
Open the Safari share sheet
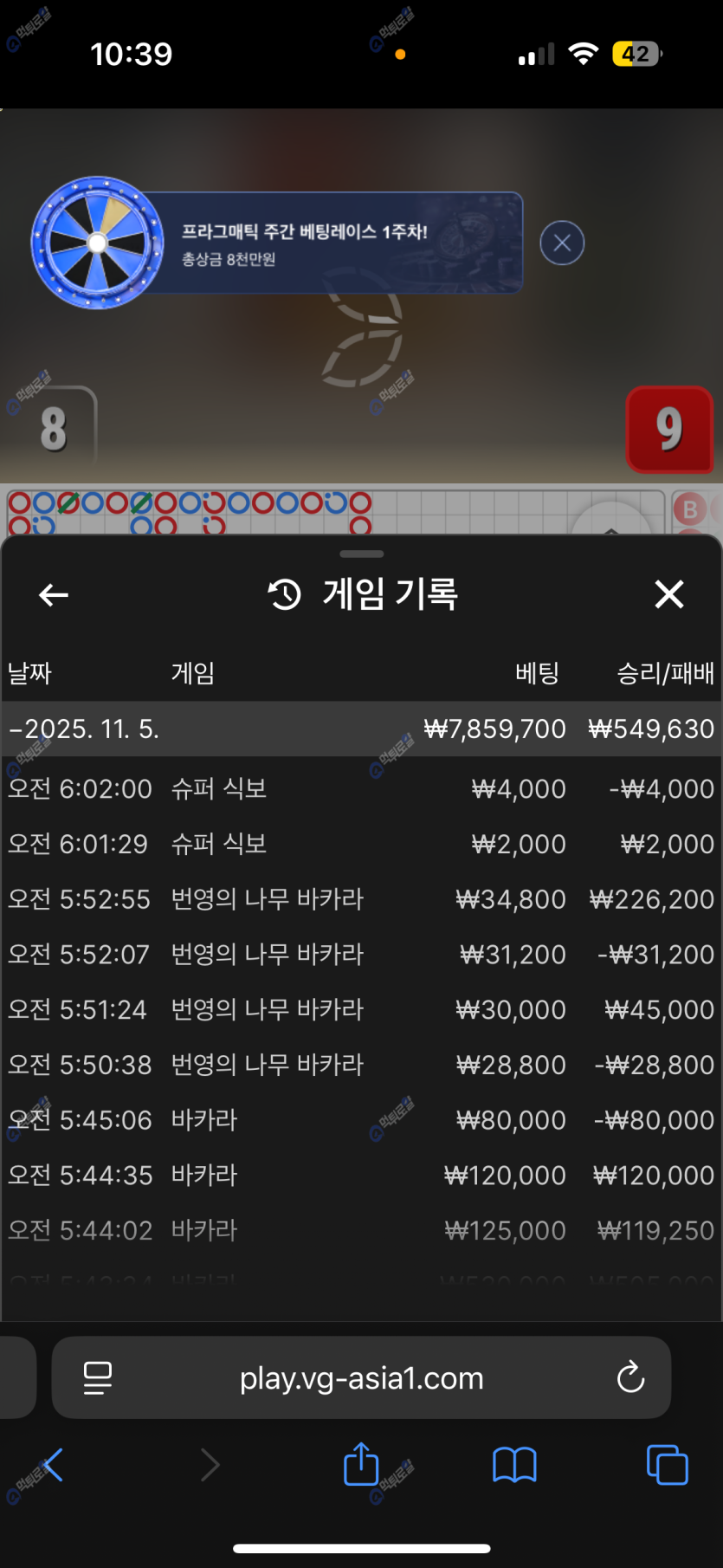361,1465
